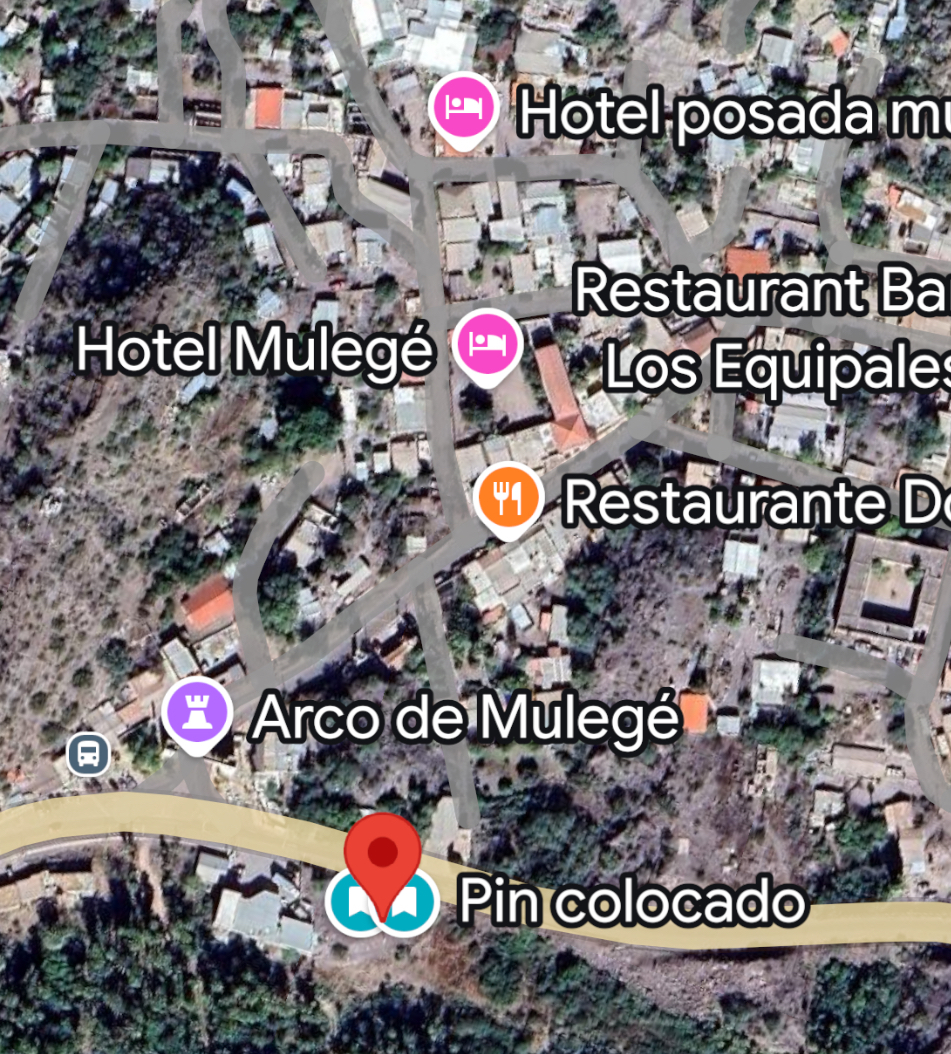Screen dimensions: 951x1054
Task: Click the Hotel Mulegé label text
Action: click(x=257, y=352)
